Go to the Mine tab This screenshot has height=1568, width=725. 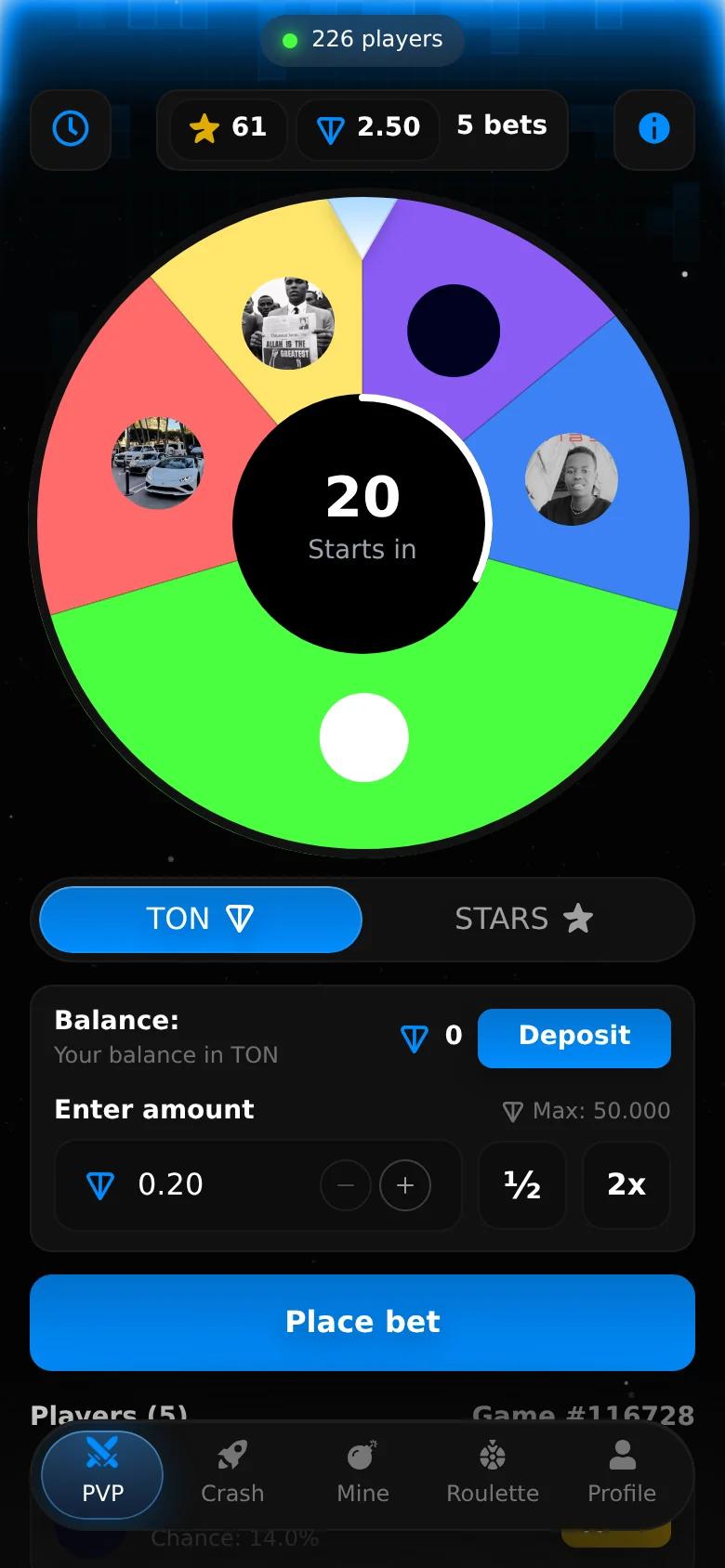pyautogui.click(x=362, y=1474)
